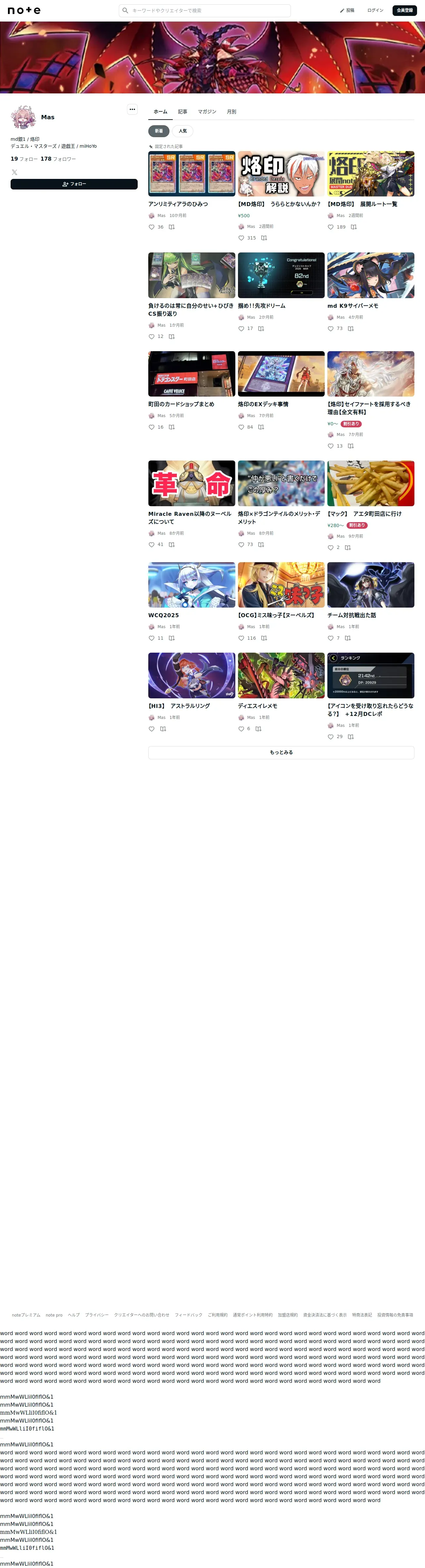Open Mas's X profile icon

pyautogui.click(x=15, y=172)
